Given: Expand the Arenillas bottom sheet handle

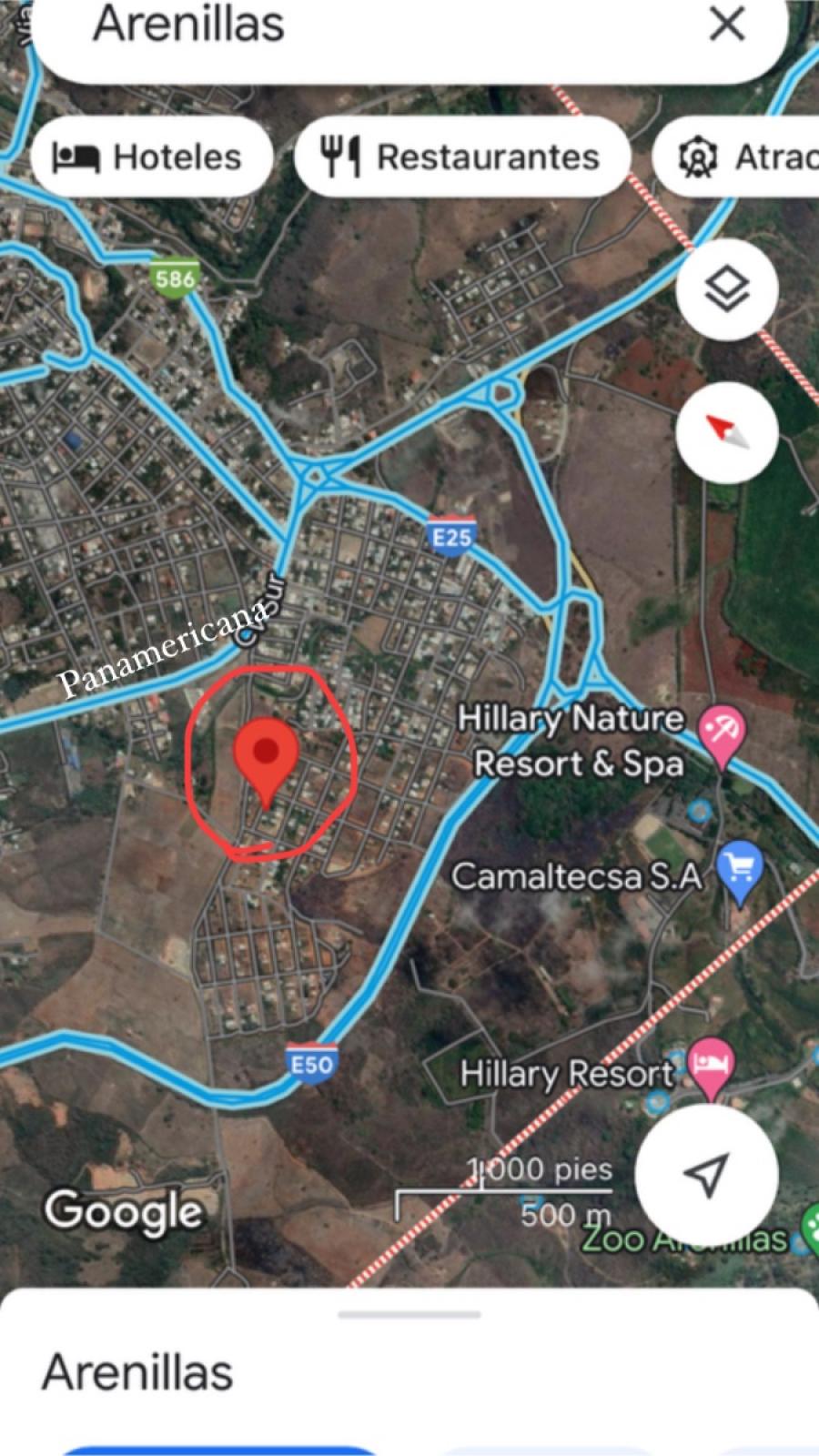Looking at the screenshot, I should [x=409, y=1314].
